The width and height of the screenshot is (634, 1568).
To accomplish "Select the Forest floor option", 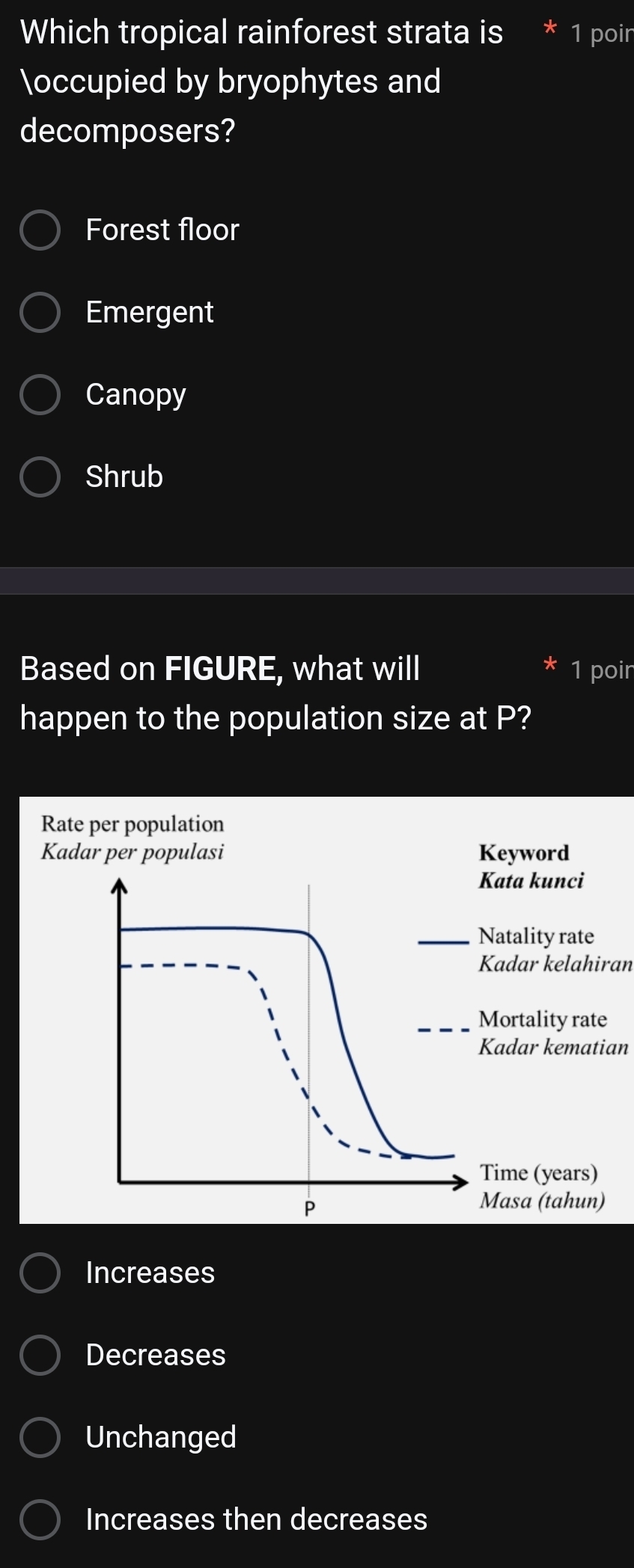I will (40, 230).
